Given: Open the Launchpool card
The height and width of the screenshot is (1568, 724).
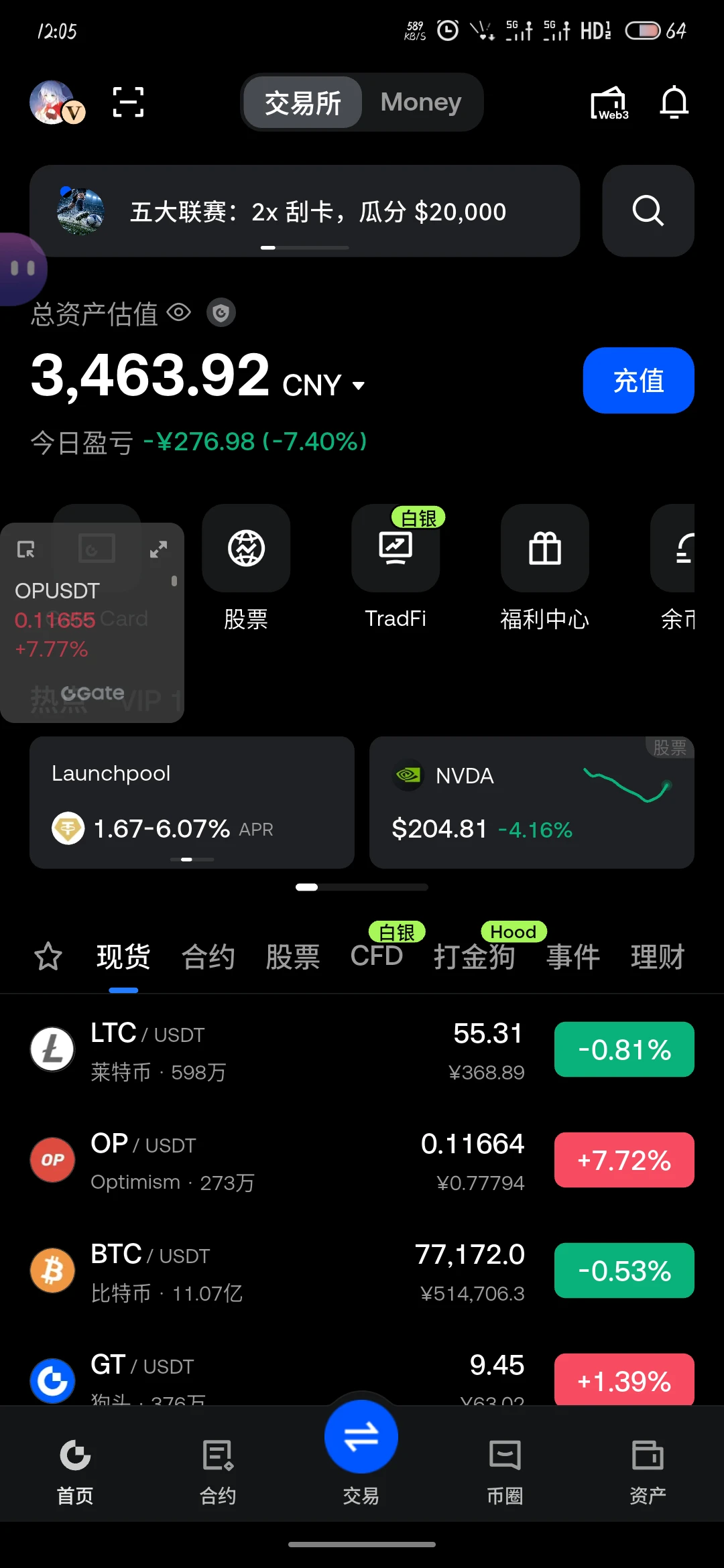Looking at the screenshot, I should (192, 803).
